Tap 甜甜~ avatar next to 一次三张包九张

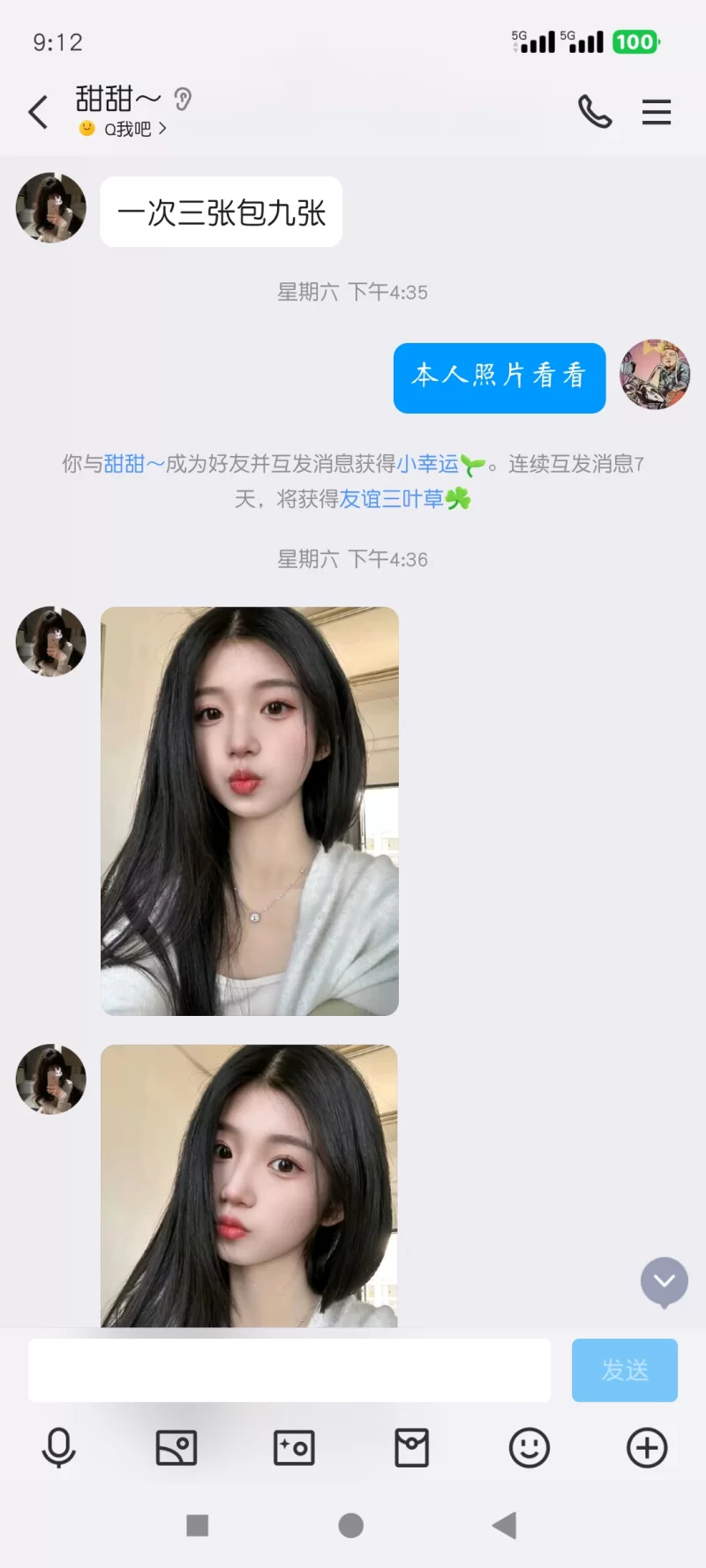pyautogui.click(x=51, y=208)
